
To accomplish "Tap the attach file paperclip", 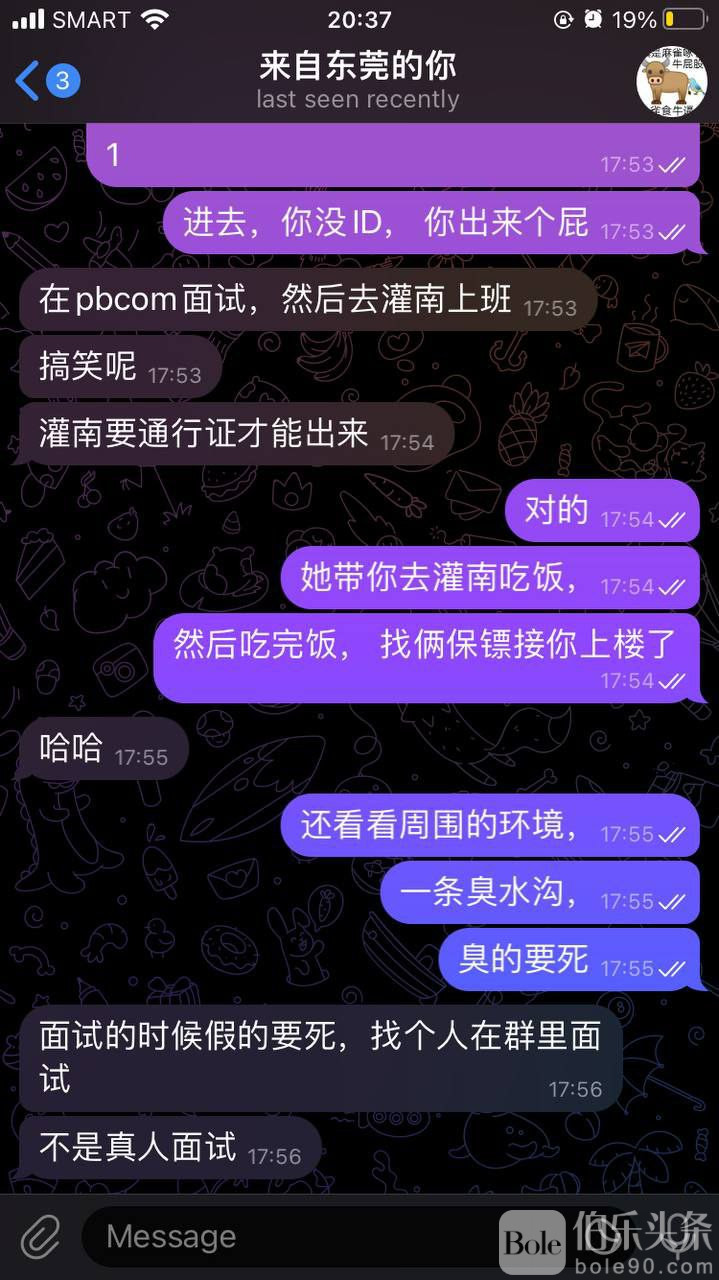I will [x=41, y=1238].
